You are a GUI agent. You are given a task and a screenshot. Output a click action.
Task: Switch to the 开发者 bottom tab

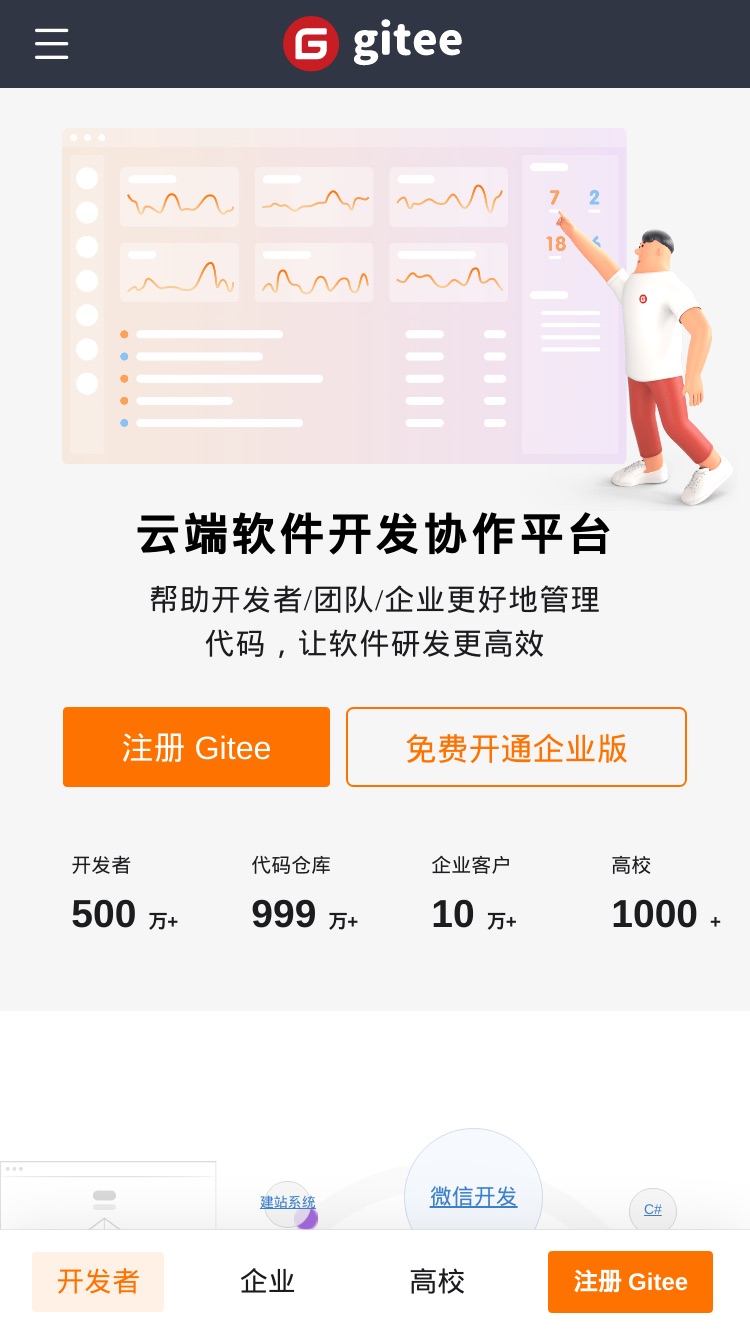point(98,1282)
